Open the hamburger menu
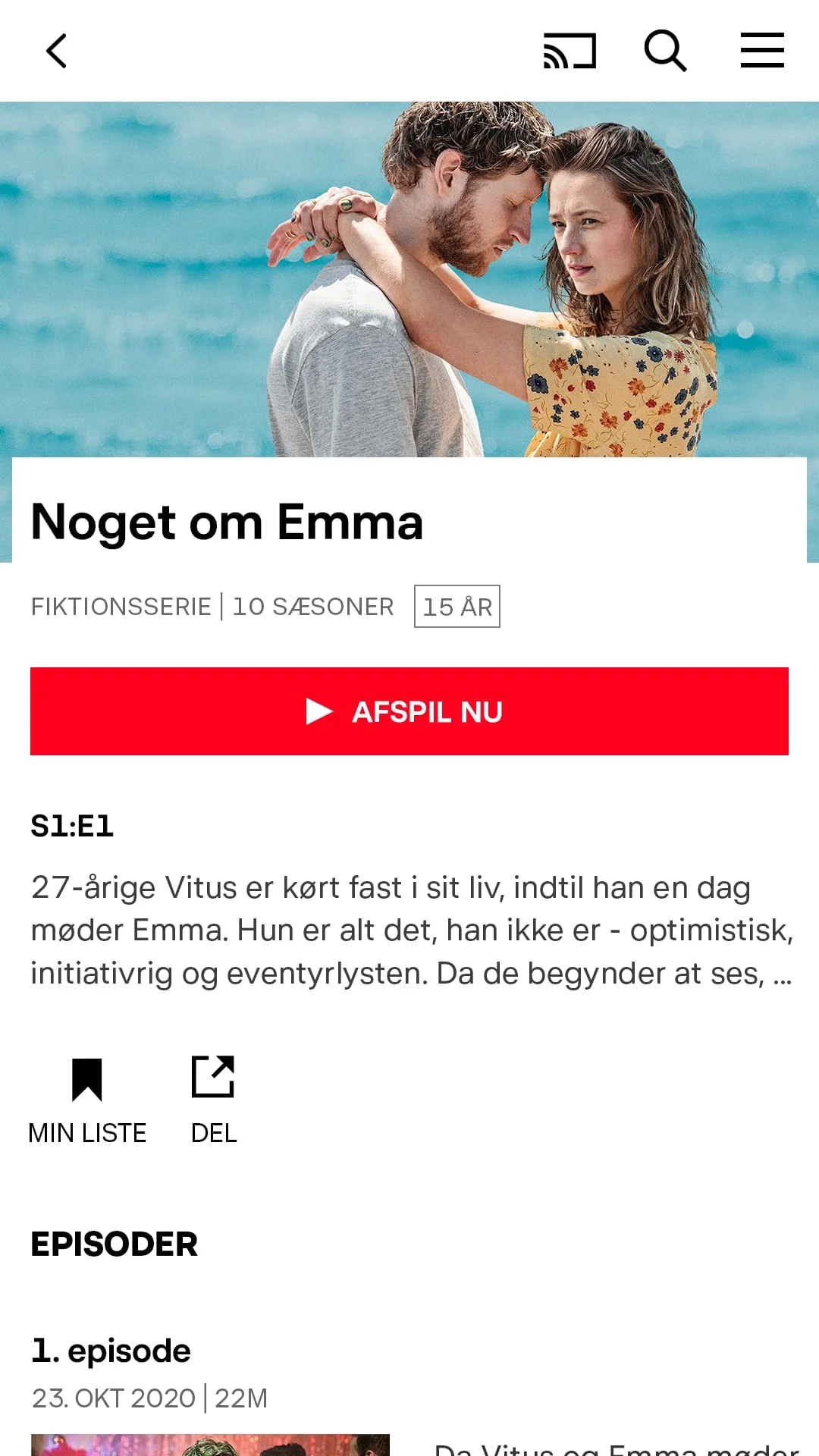Viewport: 819px width, 1456px height. tap(762, 51)
